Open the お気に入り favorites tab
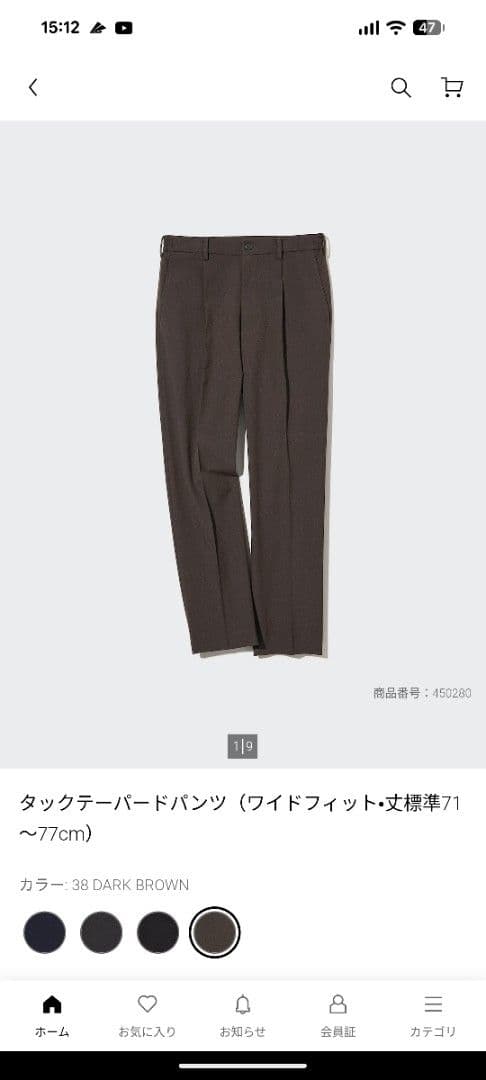Image resolution: width=486 pixels, height=1080 pixels. (147, 1016)
